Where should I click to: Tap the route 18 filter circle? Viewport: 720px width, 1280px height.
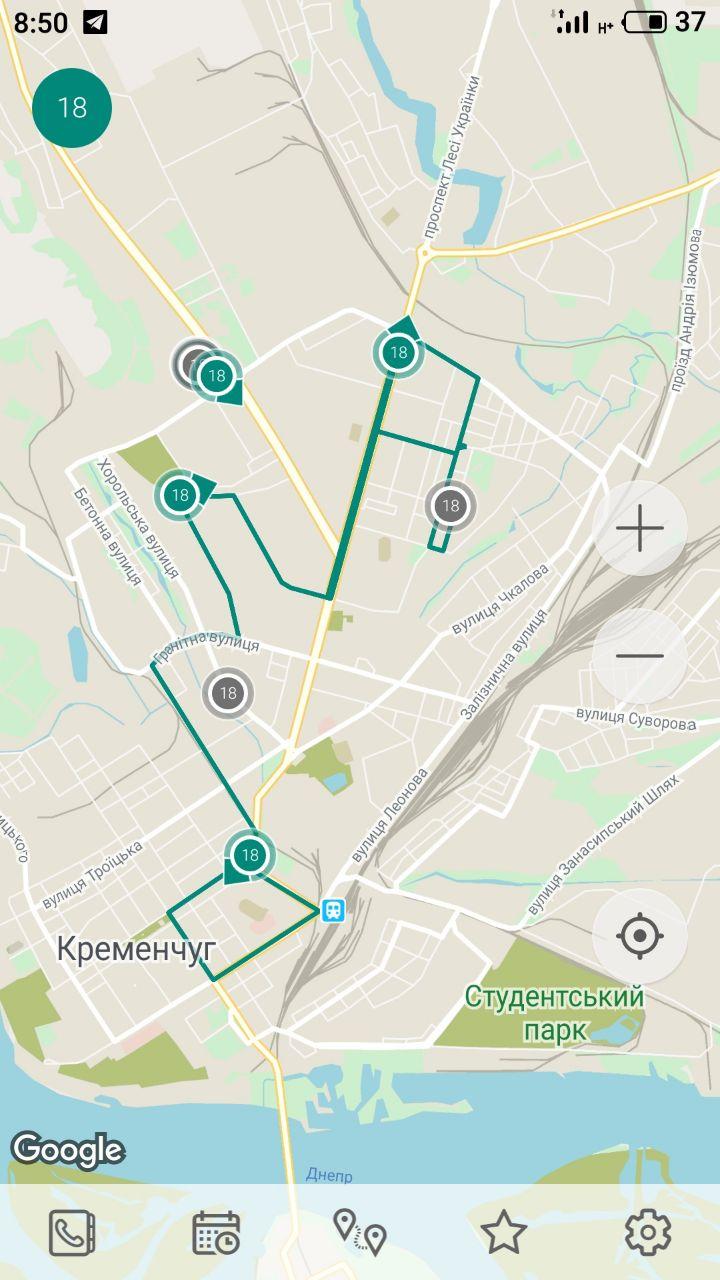tap(72, 108)
